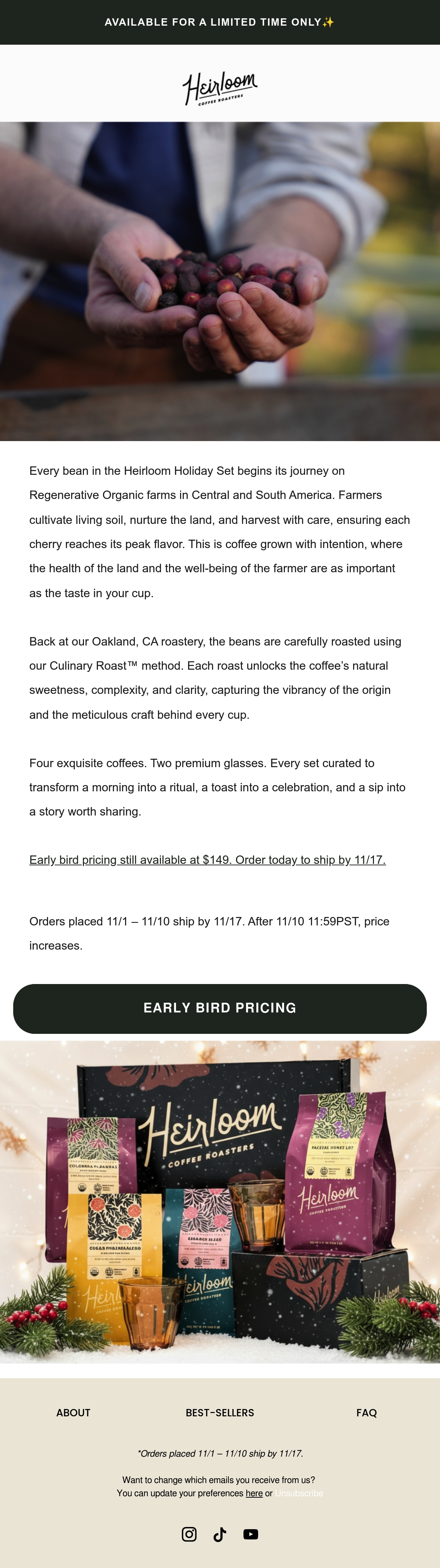The width and height of the screenshot is (440, 1568).
Task: Open the underlined early bird pricing $149 link
Action: click(x=207, y=859)
